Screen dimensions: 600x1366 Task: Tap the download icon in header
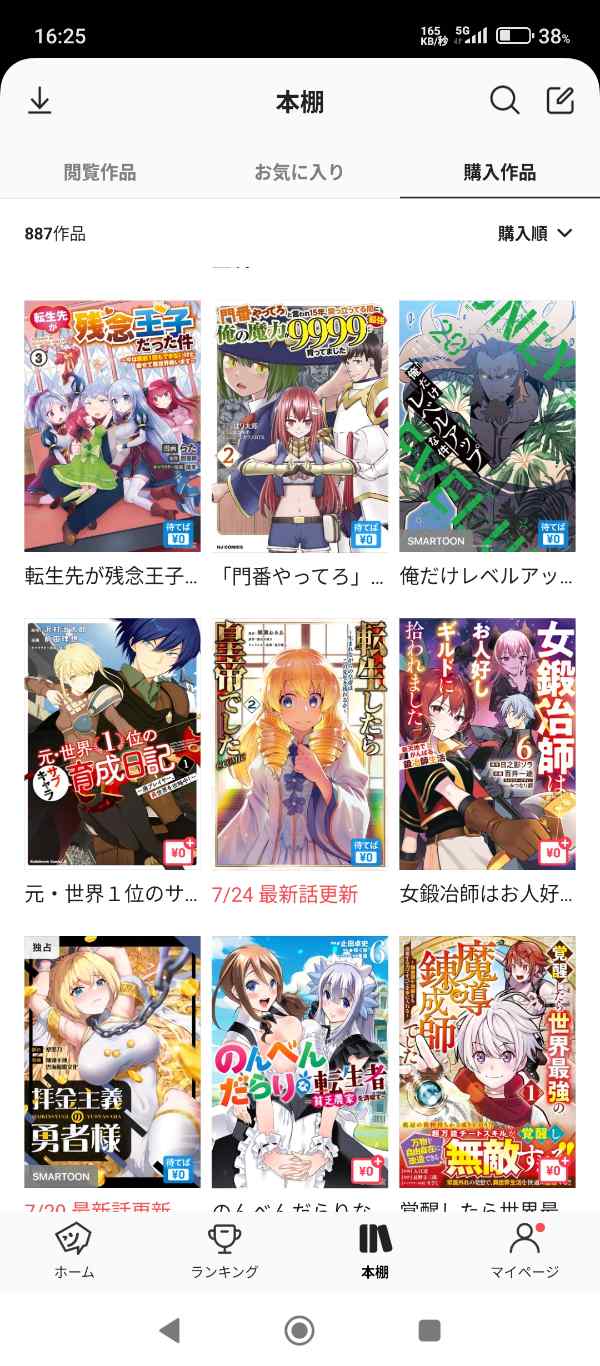pos(39,101)
